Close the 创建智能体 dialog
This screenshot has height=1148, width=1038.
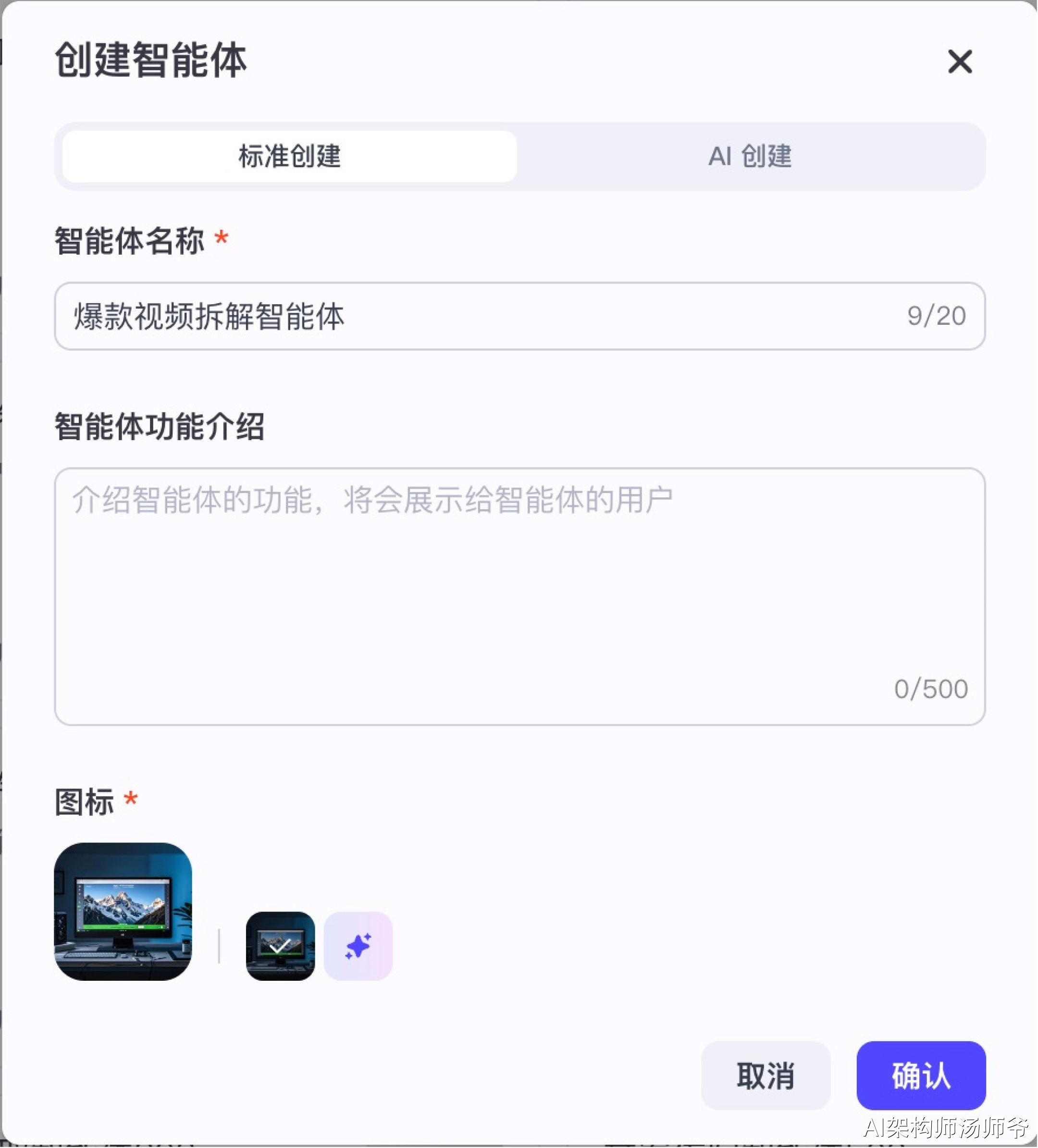click(959, 62)
